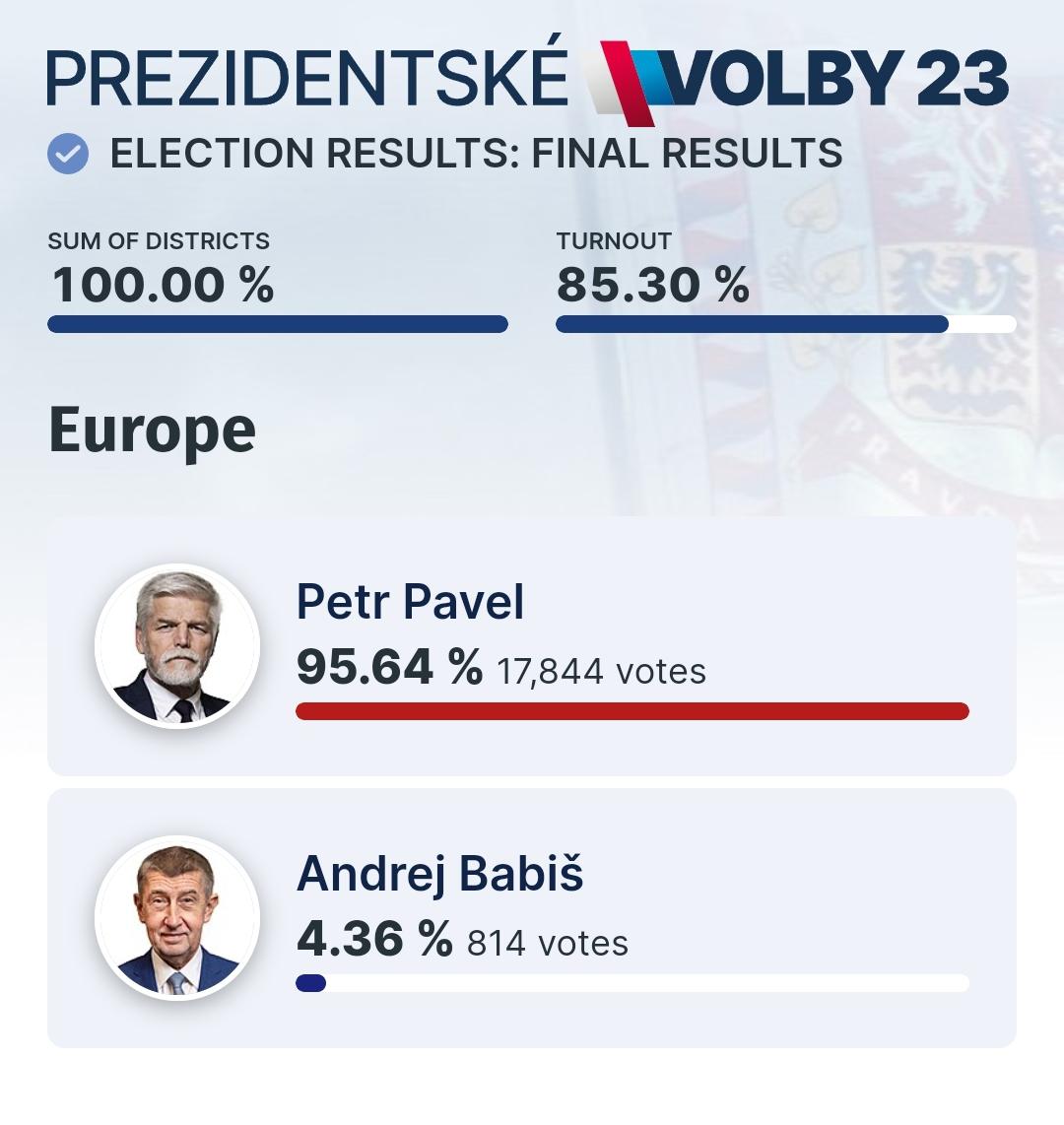Select the blue checkmark badge icon
Image resolution: width=1064 pixels, height=1125 pixels.
[x=65, y=153]
